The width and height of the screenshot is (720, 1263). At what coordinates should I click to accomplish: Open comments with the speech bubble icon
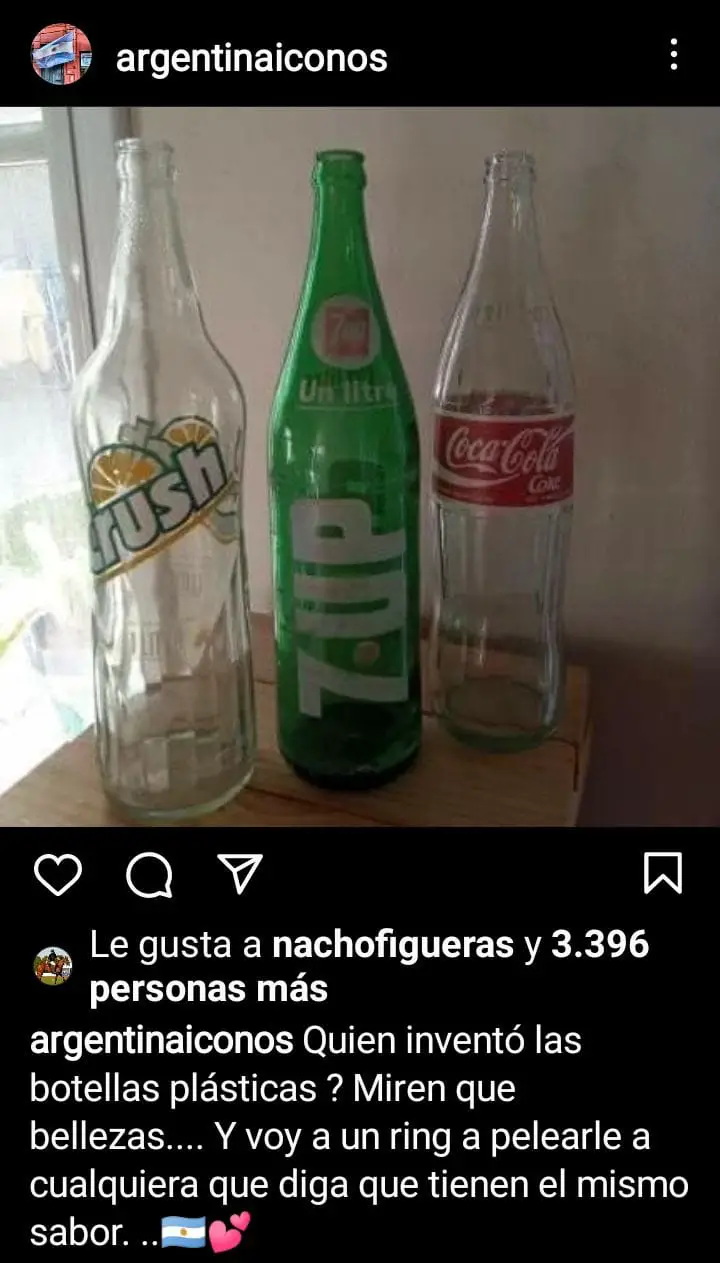[x=149, y=875]
